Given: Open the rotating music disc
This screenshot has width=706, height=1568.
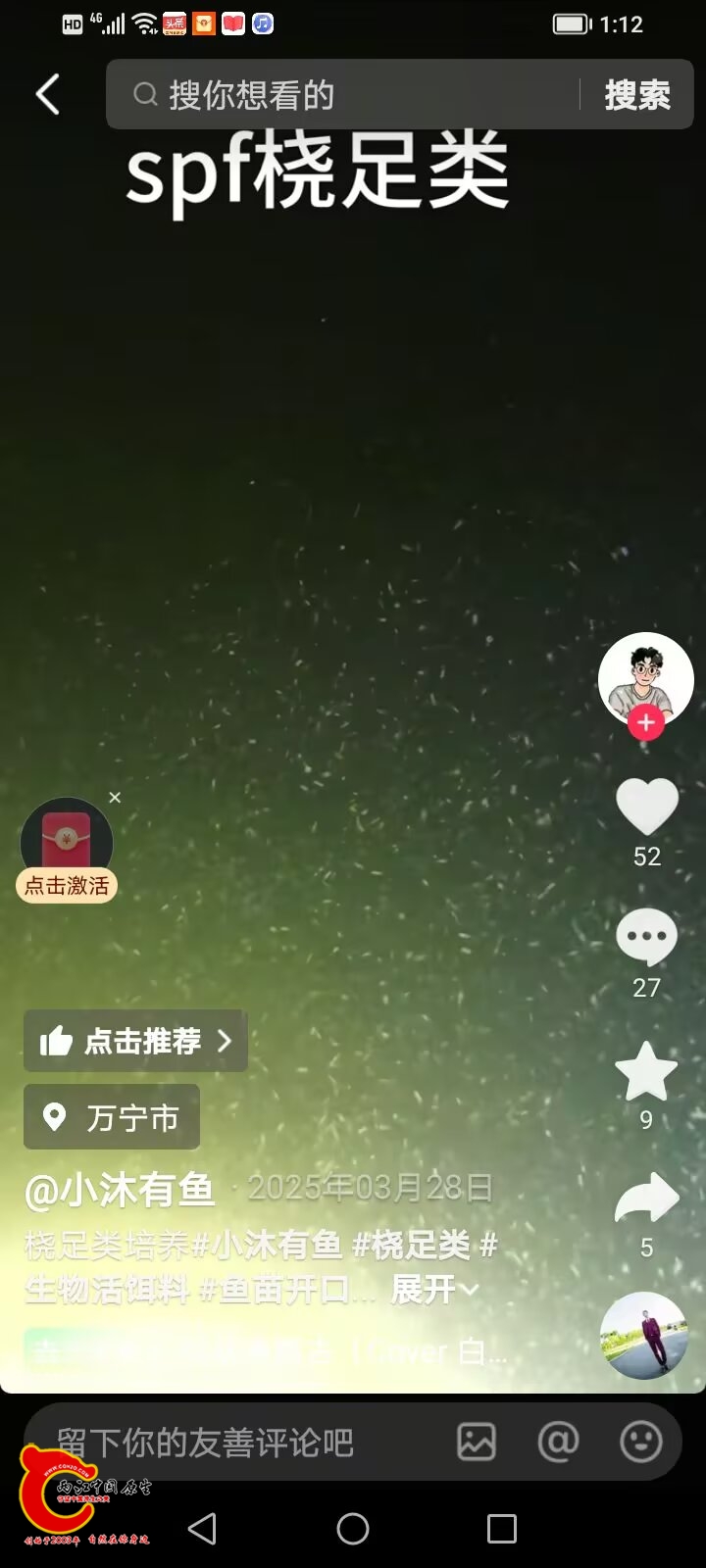Looking at the screenshot, I should pyautogui.click(x=644, y=1336).
